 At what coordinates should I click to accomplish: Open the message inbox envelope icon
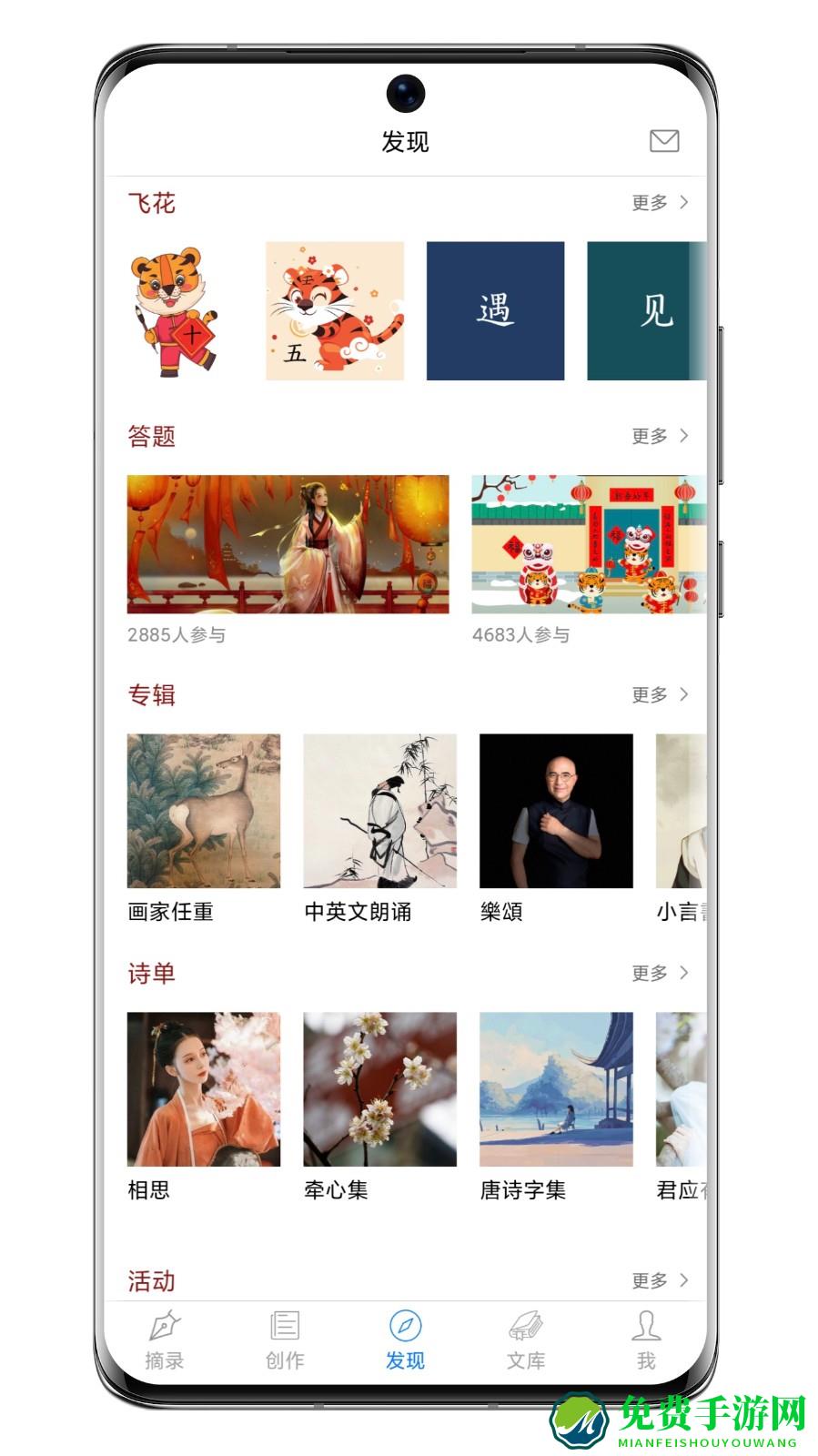[x=665, y=142]
